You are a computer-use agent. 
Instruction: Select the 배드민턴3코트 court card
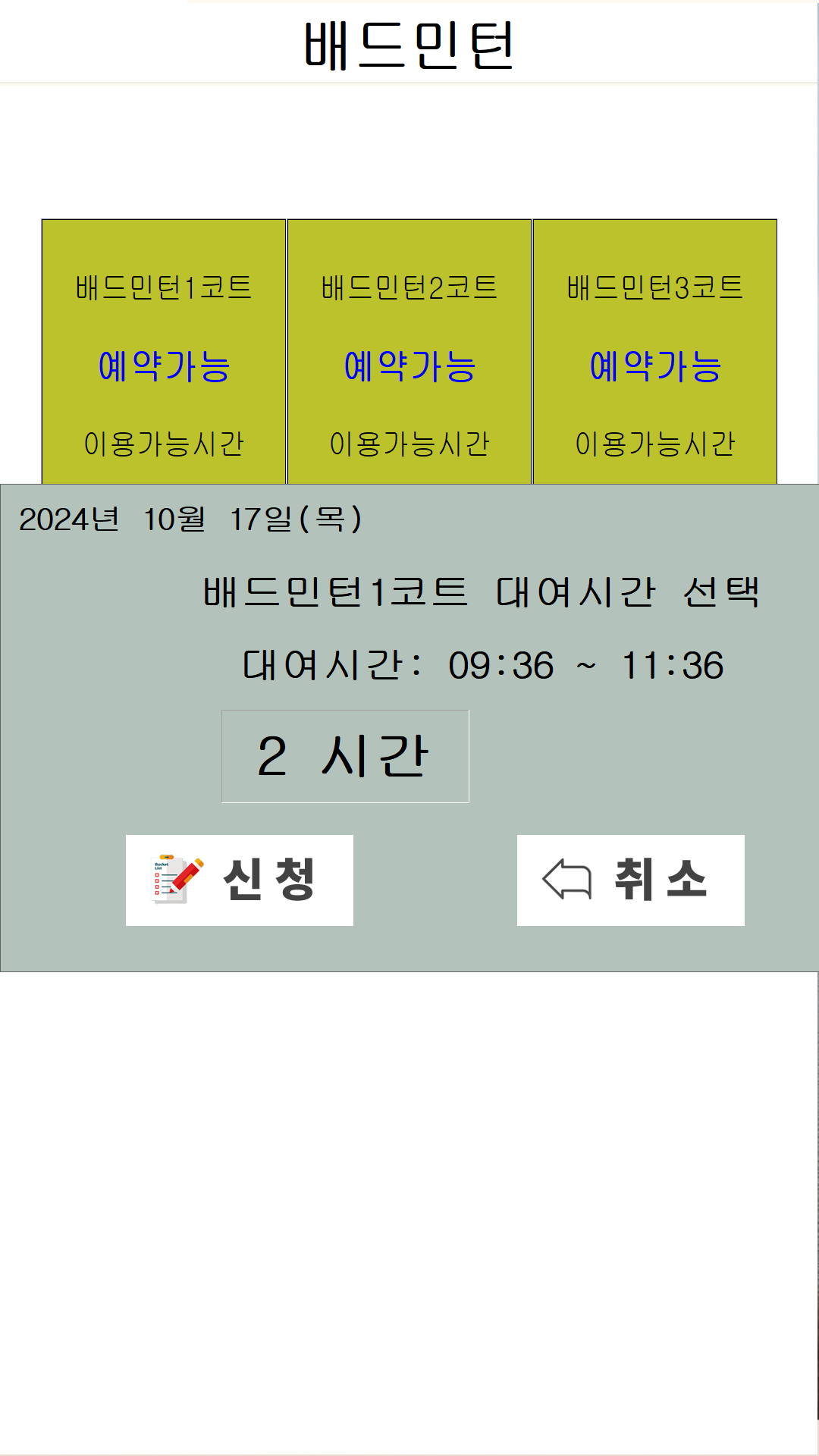click(x=655, y=352)
